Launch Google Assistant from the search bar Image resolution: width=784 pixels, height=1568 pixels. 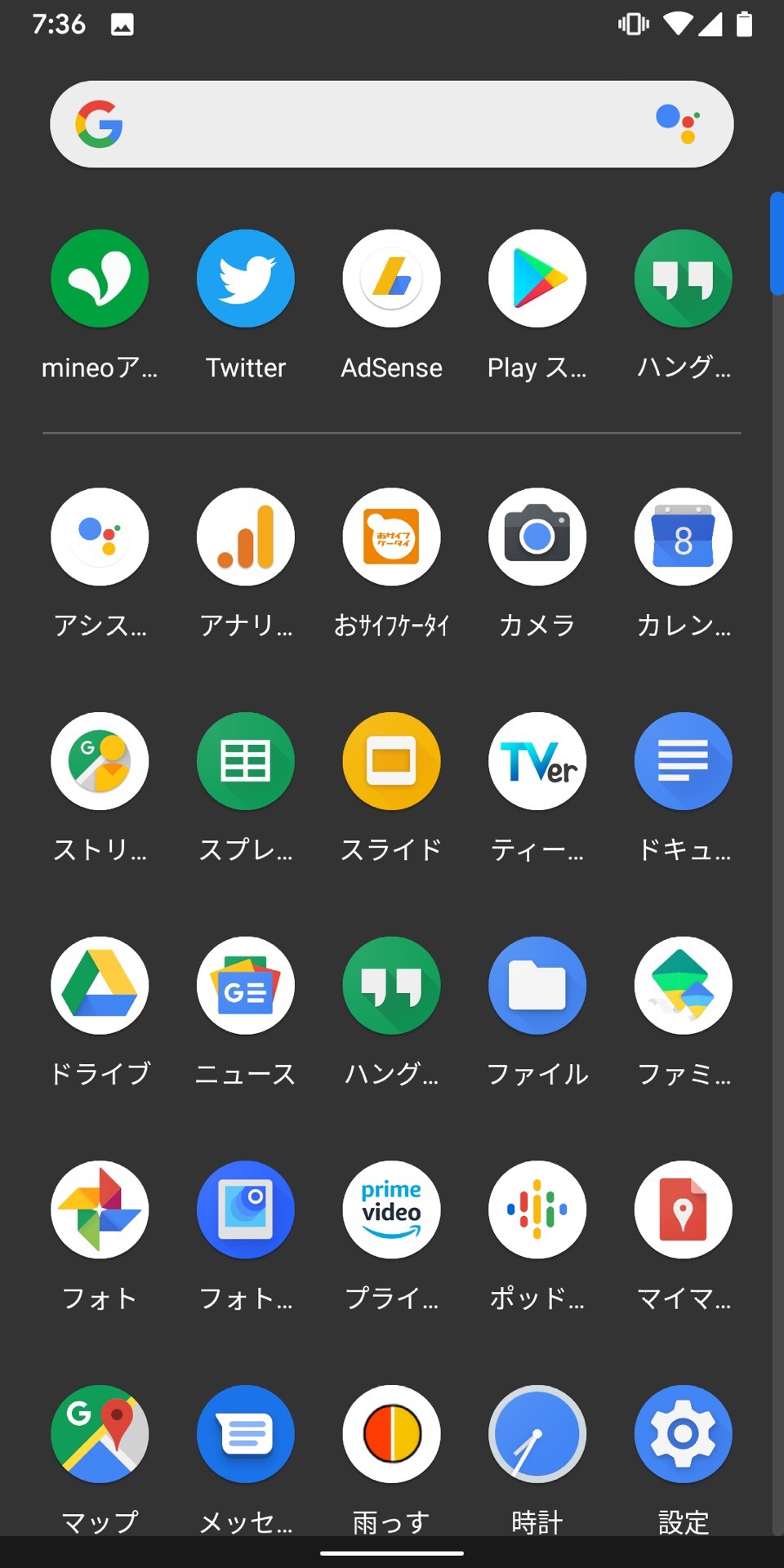pyautogui.click(x=677, y=124)
